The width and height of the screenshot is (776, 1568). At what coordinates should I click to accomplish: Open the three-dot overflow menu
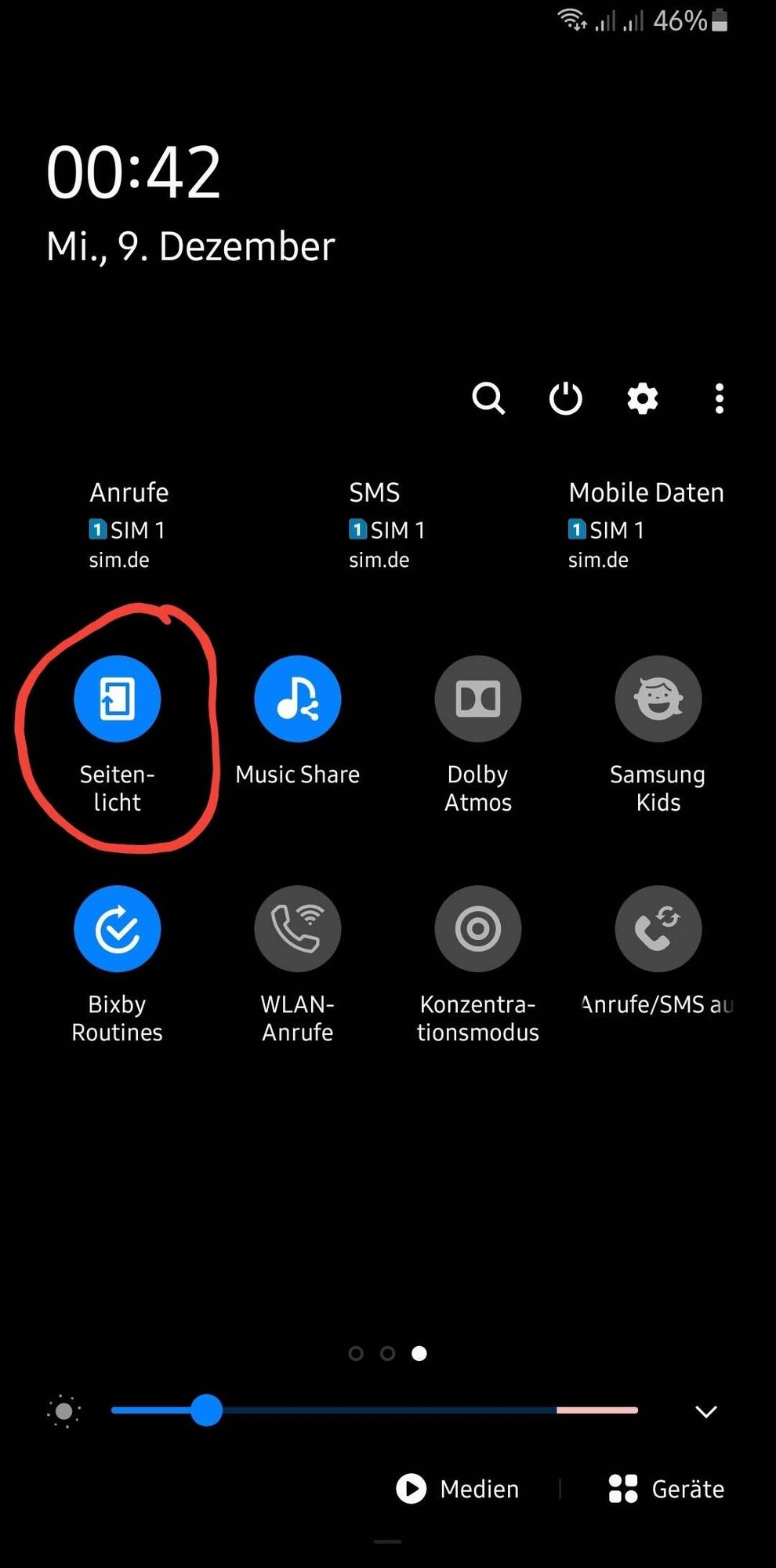click(x=719, y=398)
